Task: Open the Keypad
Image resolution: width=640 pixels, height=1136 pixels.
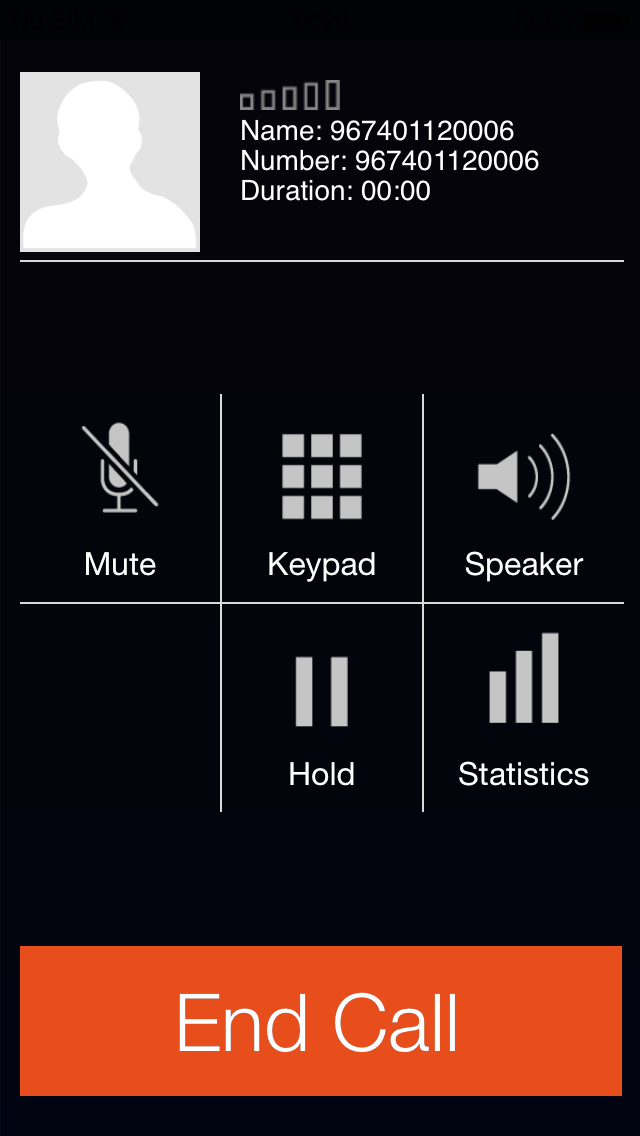Action: pyautogui.click(x=321, y=500)
